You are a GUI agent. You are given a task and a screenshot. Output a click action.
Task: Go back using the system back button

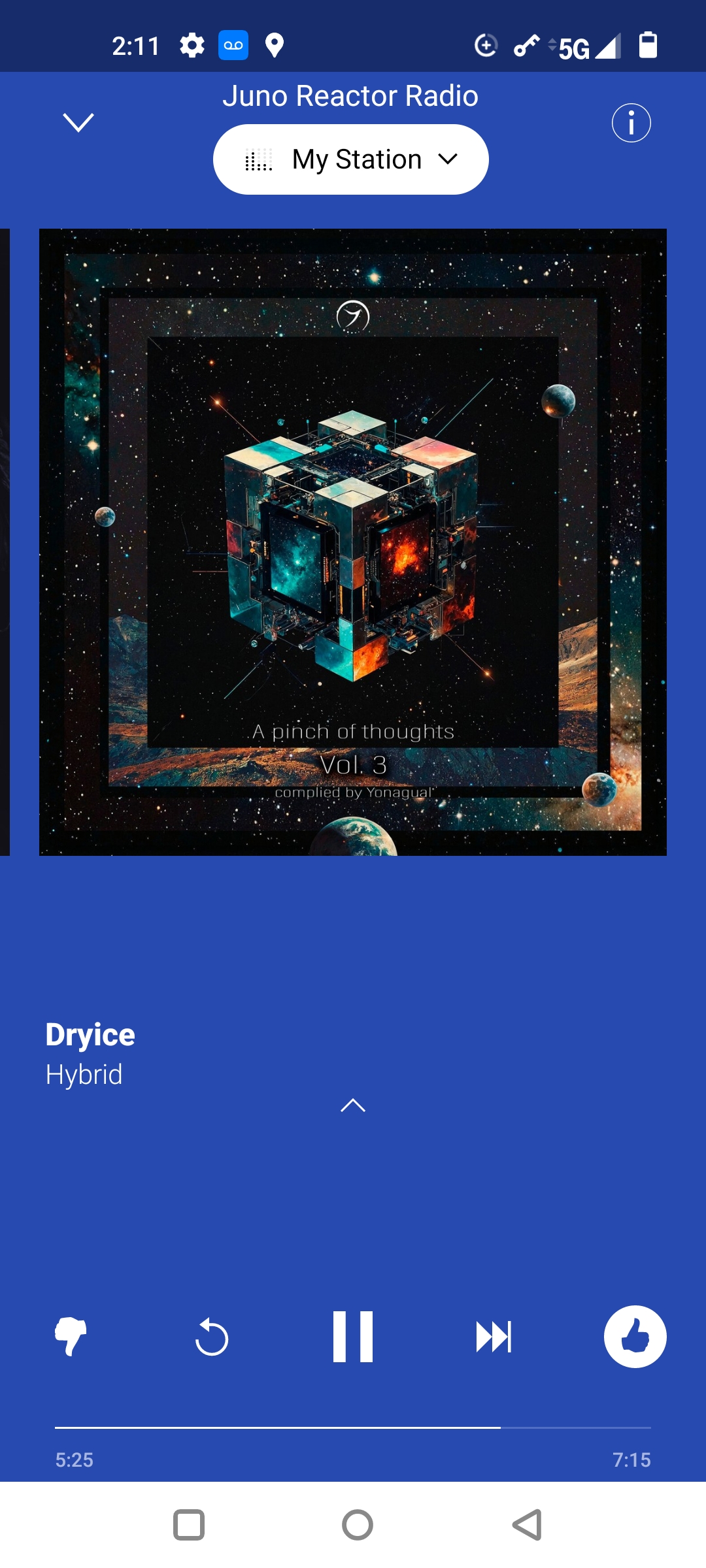click(527, 1525)
